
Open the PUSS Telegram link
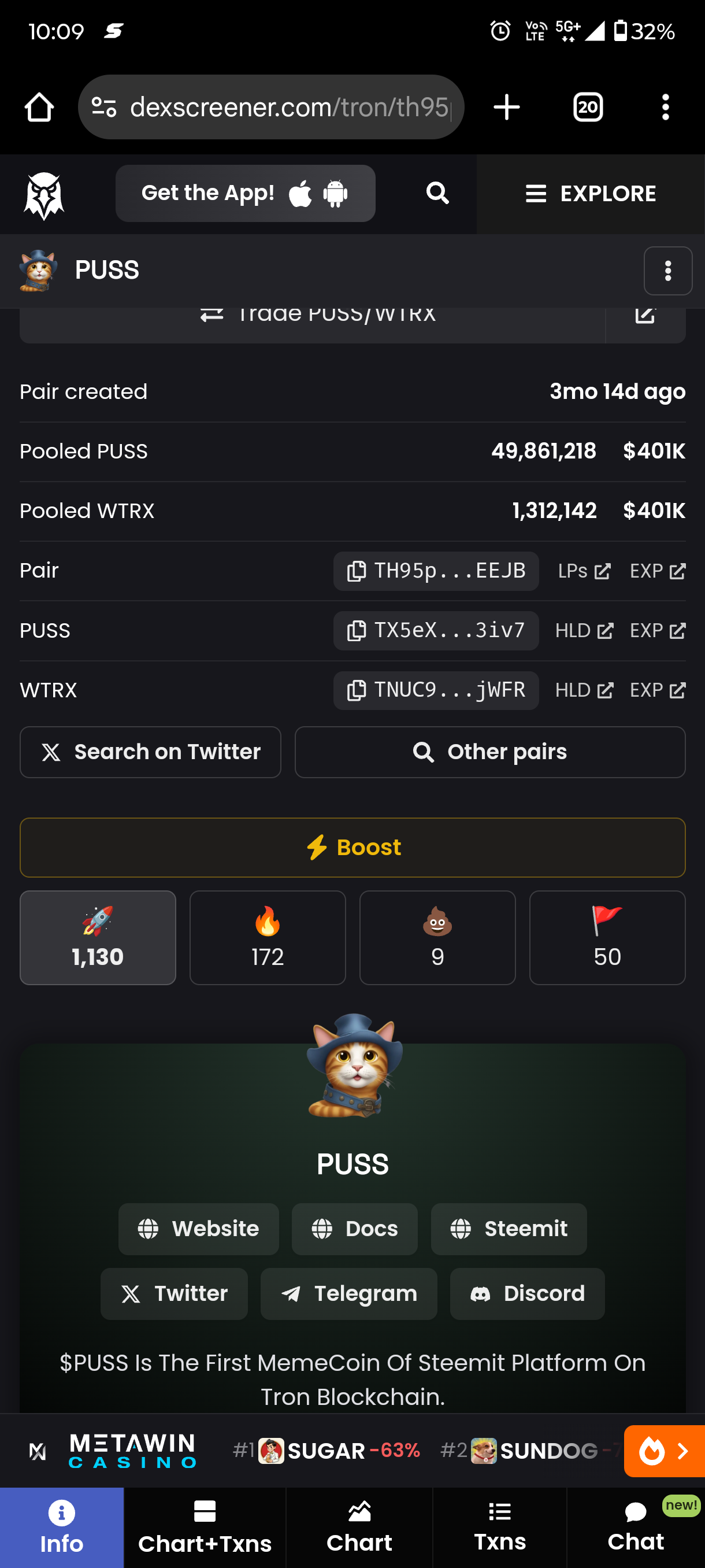348,1293
